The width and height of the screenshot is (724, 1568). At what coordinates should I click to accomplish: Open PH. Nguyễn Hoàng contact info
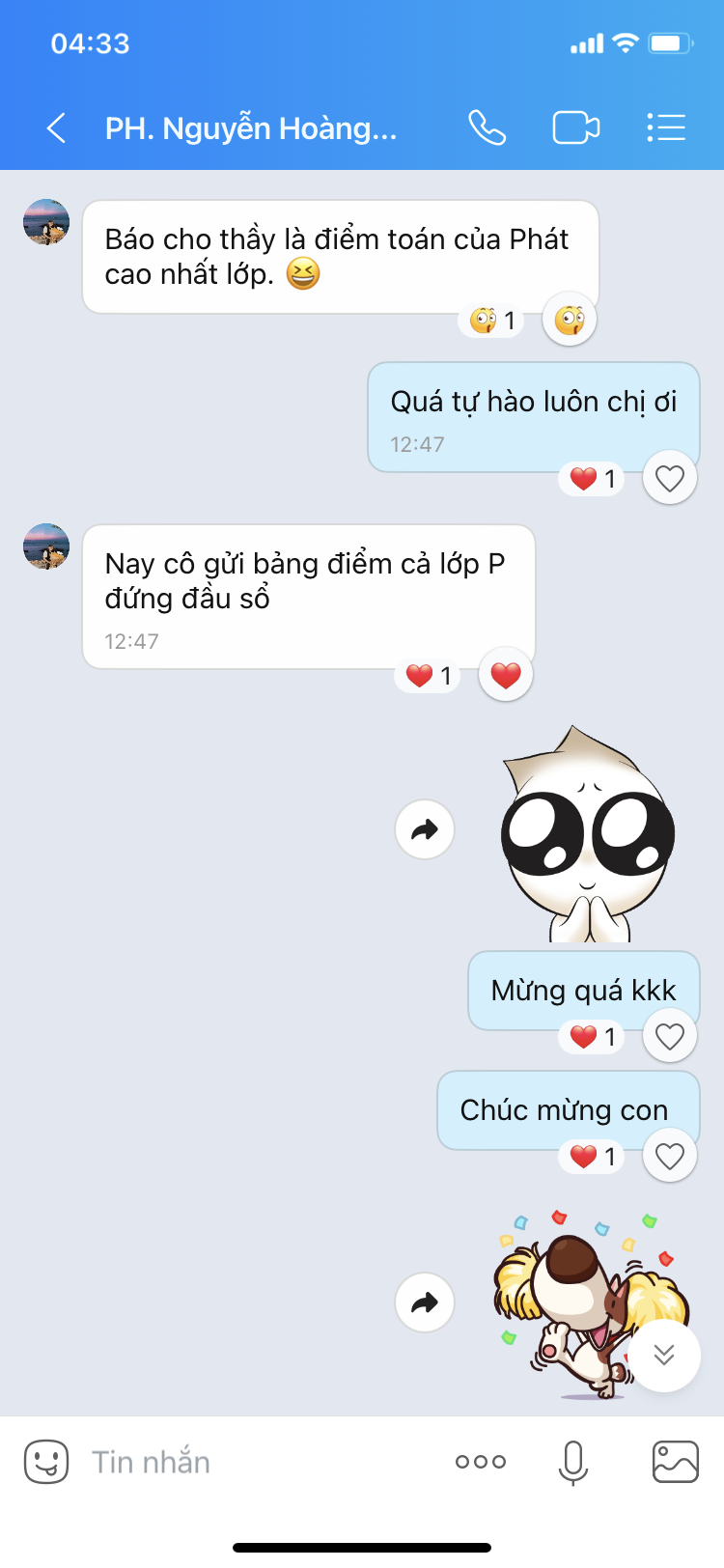pos(251,128)
